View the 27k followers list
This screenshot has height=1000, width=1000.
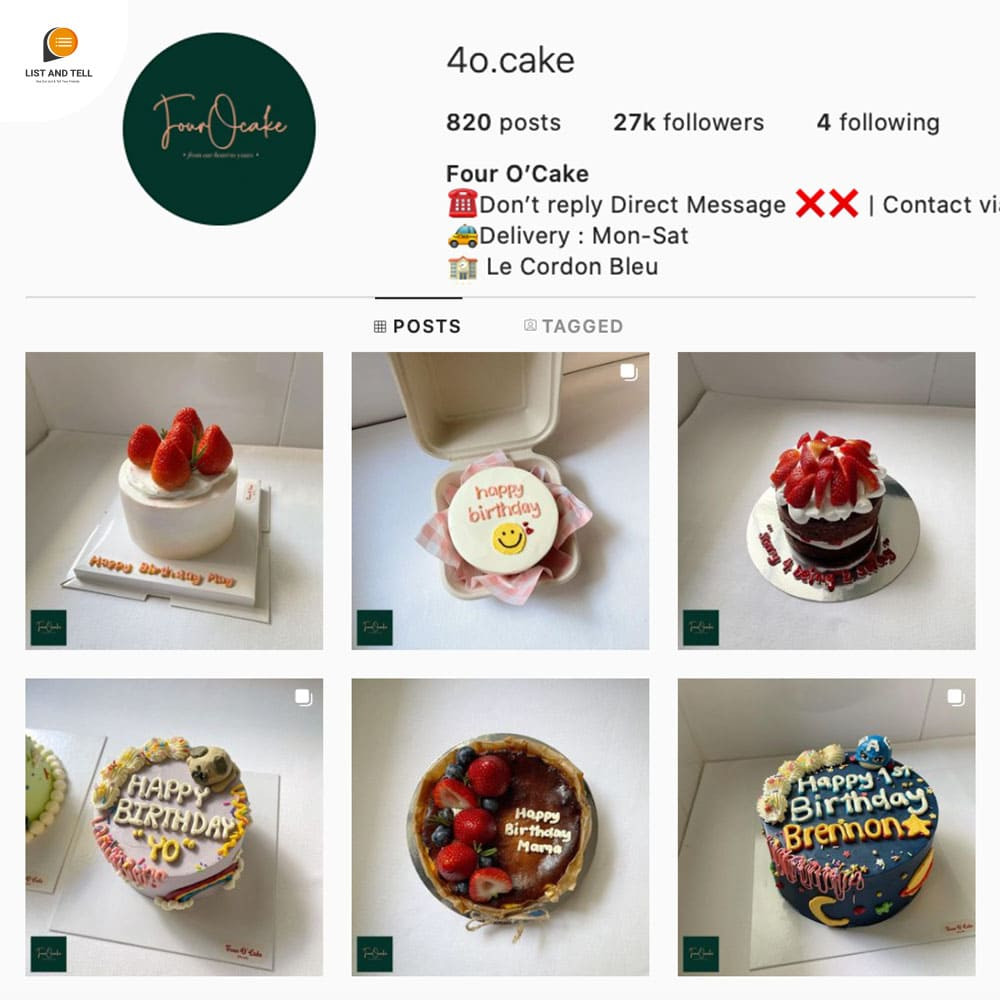tap(688, 123)
